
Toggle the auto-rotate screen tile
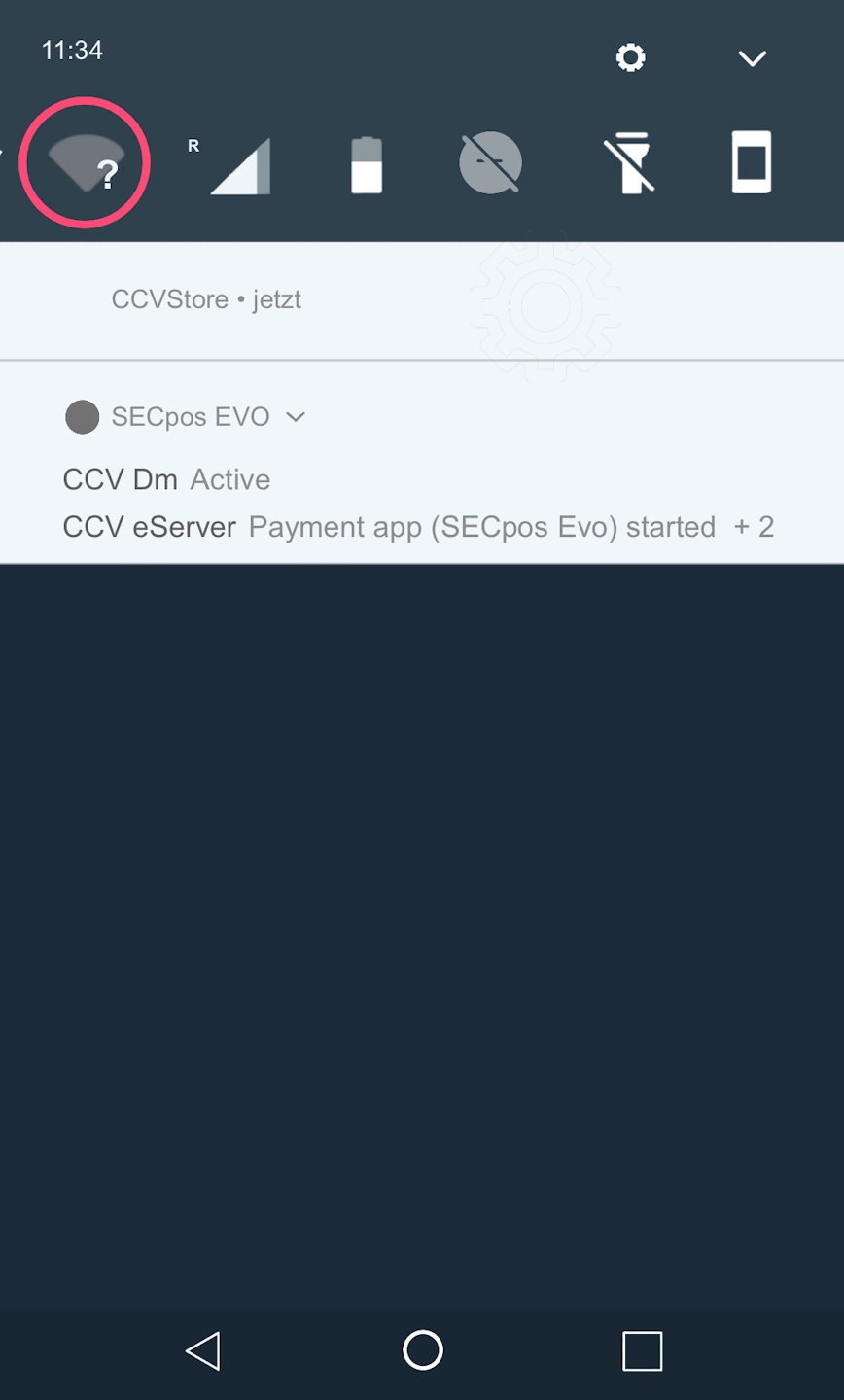[x=751, y=162]
